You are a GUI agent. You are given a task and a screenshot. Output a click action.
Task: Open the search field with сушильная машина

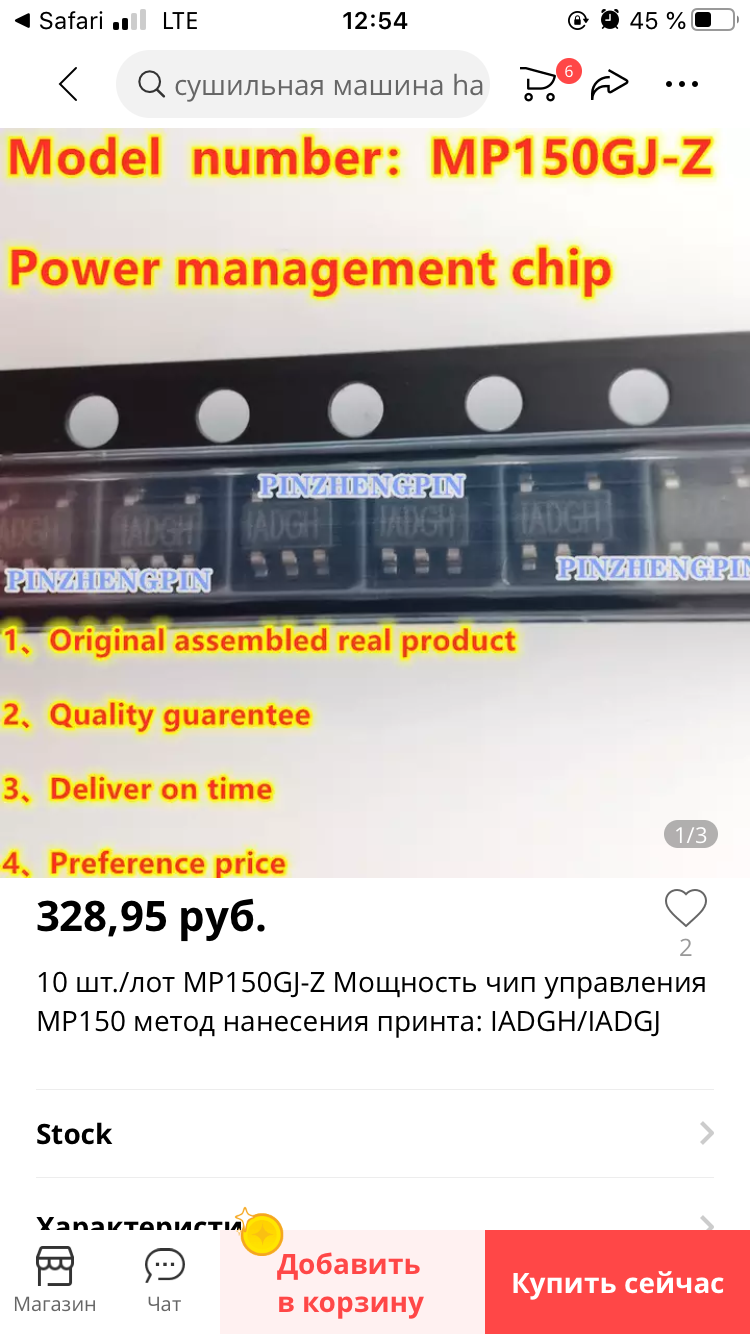pyautogui.click(x=310, y=85)
